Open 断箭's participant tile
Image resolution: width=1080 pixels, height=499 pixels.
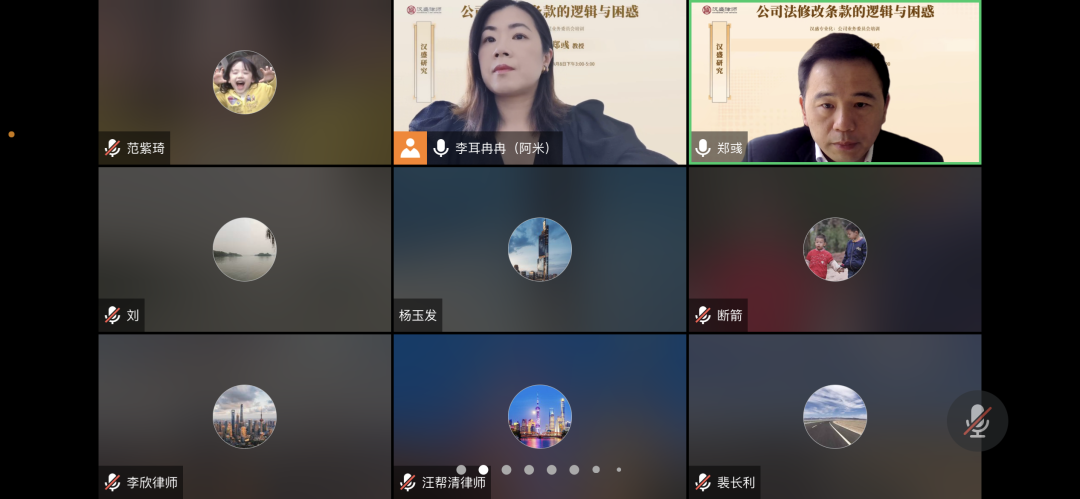[x=835, y=249]
